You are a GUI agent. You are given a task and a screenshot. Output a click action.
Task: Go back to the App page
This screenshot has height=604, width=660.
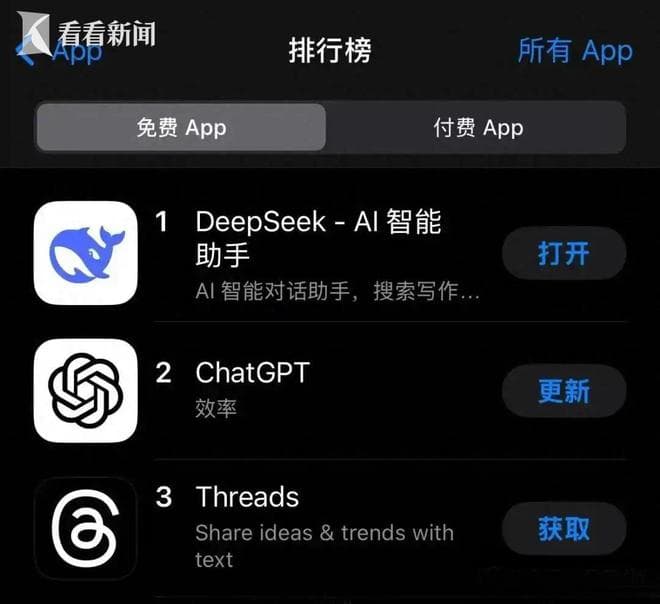pyautogui.click(x=60, y=51)
